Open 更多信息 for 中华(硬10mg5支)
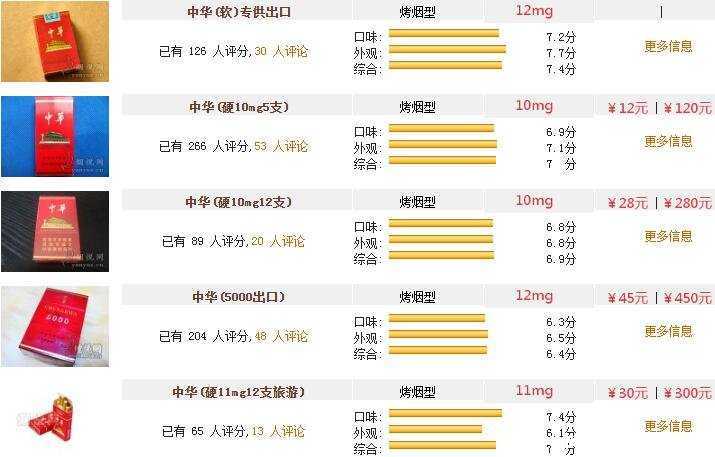This screenshot has height=457, width=715. (x=668, y=141)
